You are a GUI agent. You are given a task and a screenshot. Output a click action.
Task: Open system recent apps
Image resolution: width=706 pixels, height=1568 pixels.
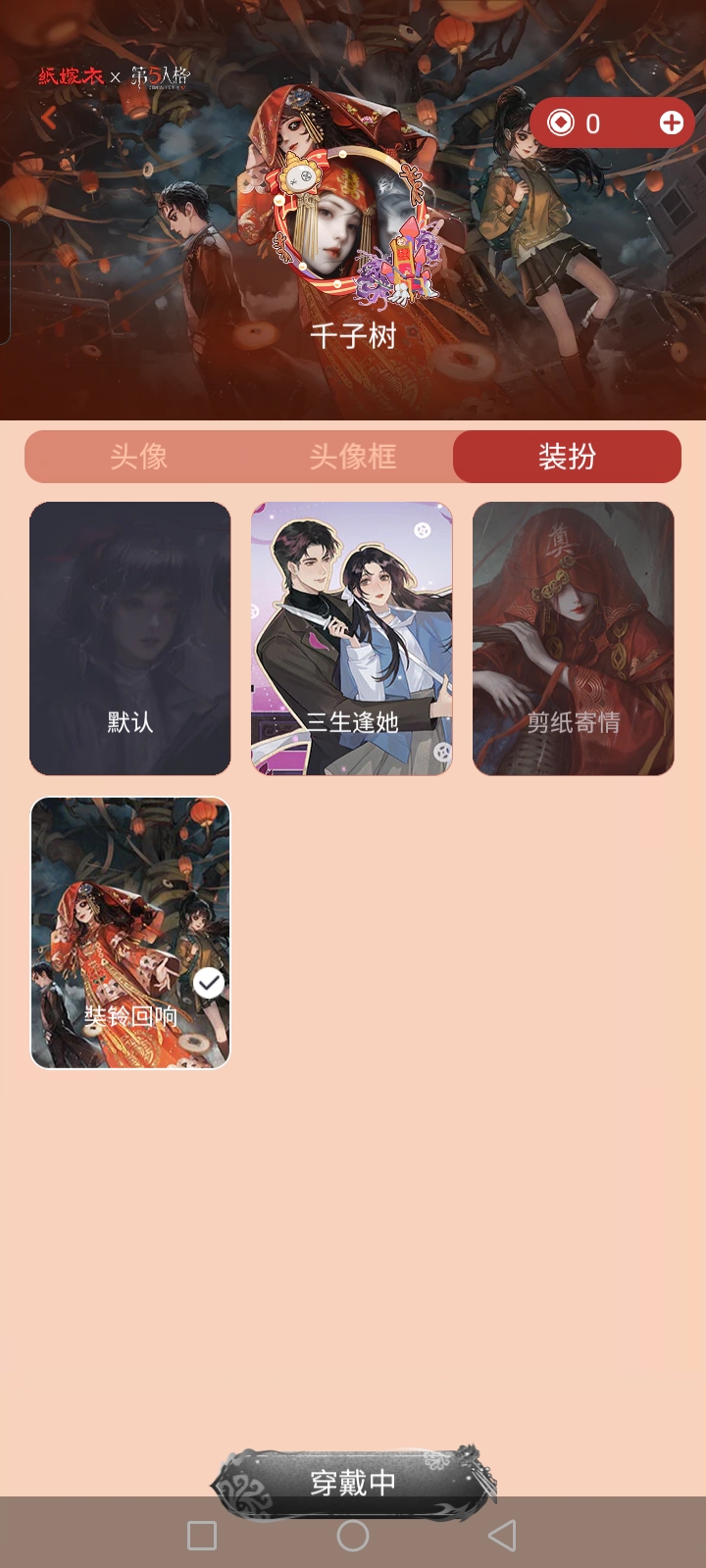pos(202,1536)
